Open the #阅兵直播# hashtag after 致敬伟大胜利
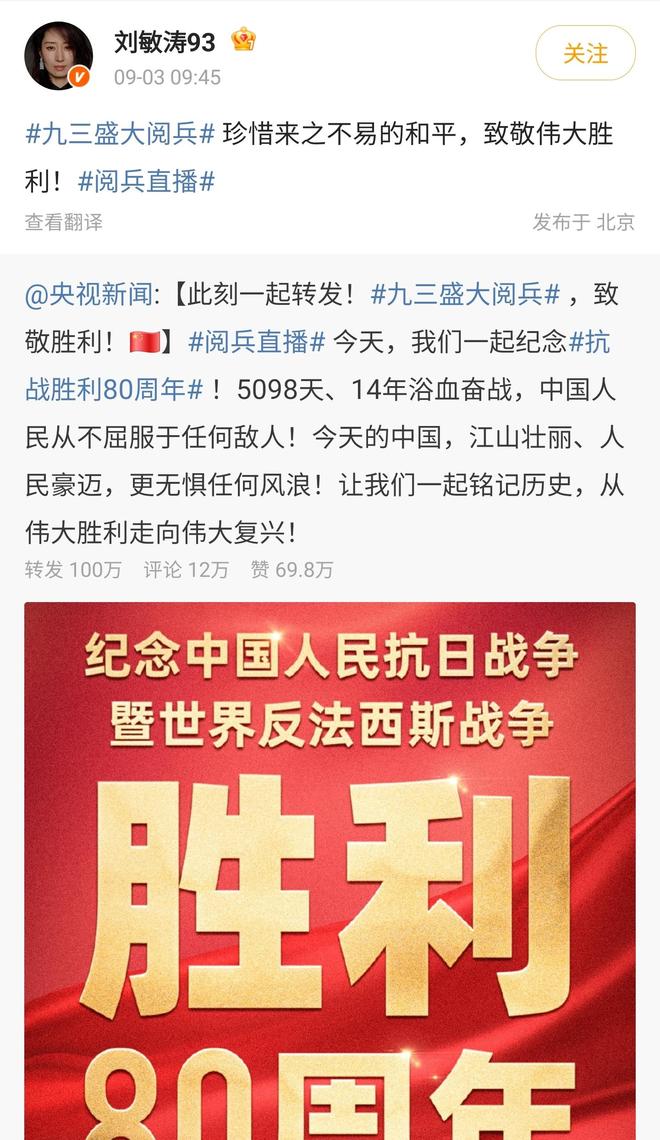This screenshot has width=660, height=1140. point(146,181)
